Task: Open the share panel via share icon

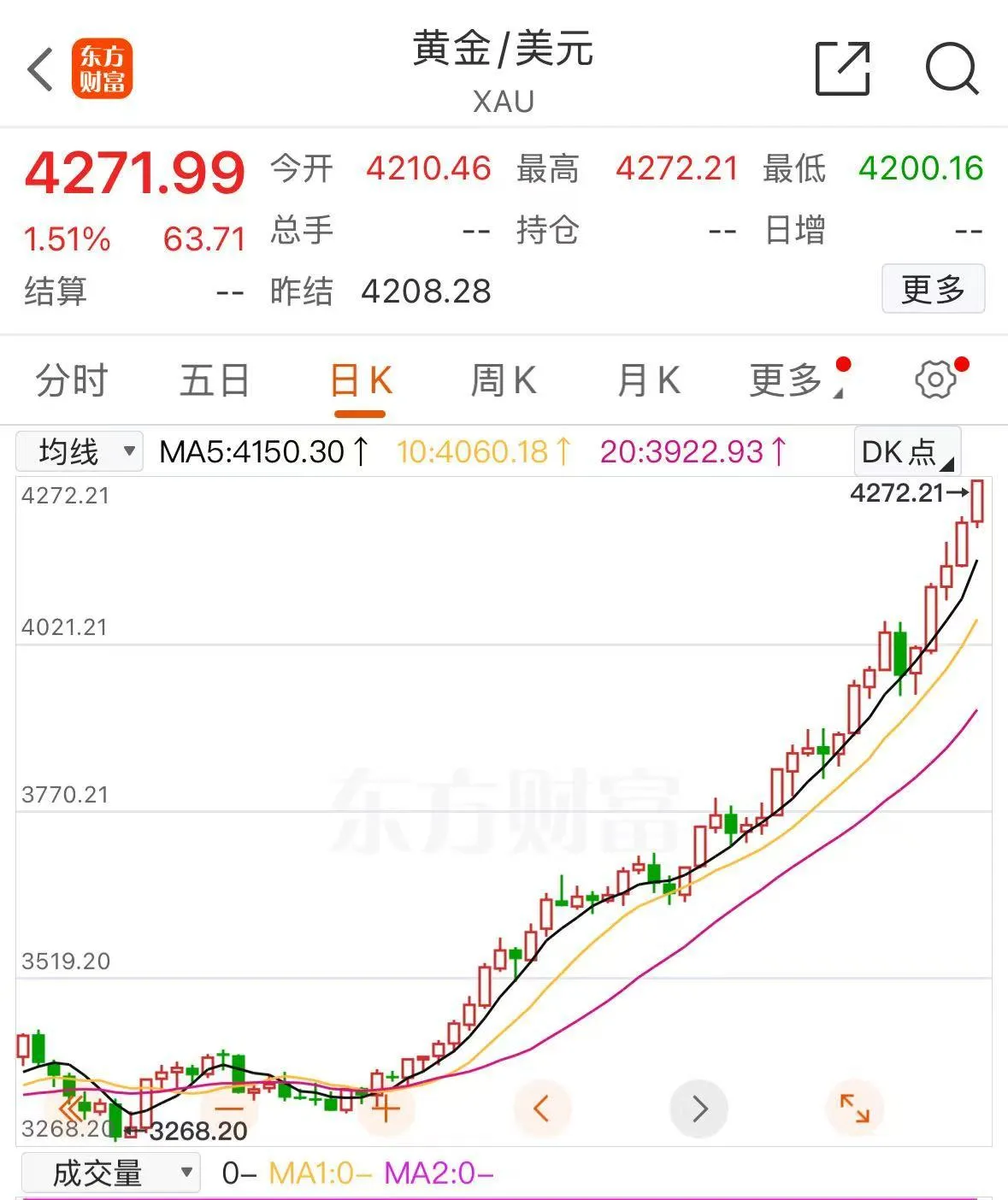Action: click(842, 68)
